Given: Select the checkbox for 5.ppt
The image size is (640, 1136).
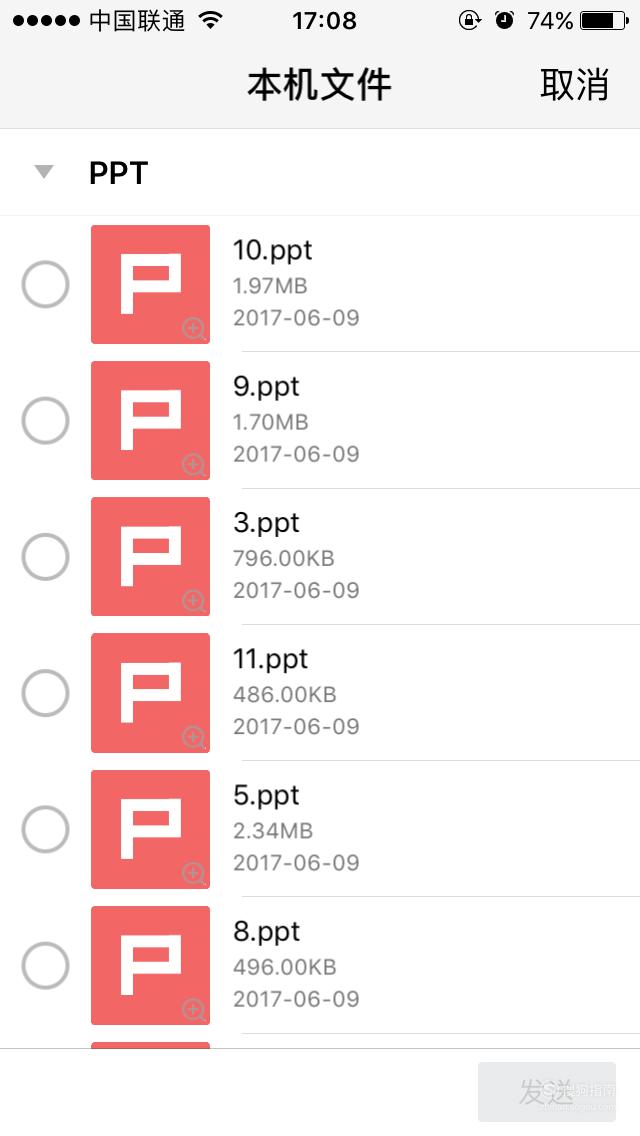Looking at the screenshot, I should tap(46, 829).
